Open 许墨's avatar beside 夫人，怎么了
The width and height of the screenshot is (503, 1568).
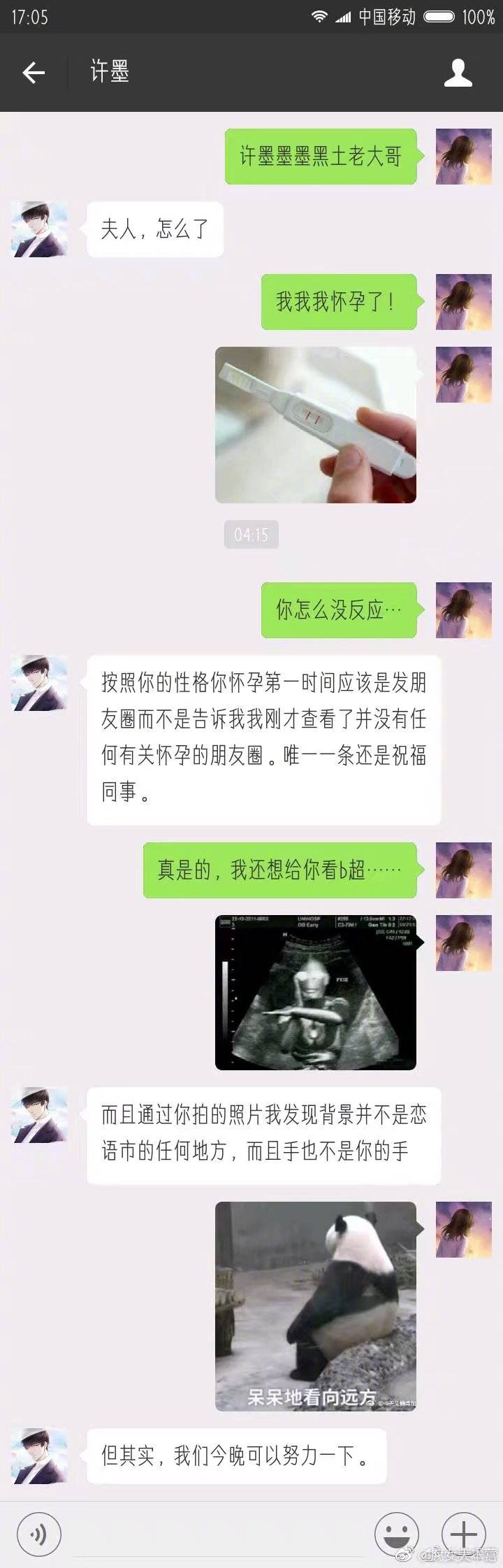click(x=40, y=229)
